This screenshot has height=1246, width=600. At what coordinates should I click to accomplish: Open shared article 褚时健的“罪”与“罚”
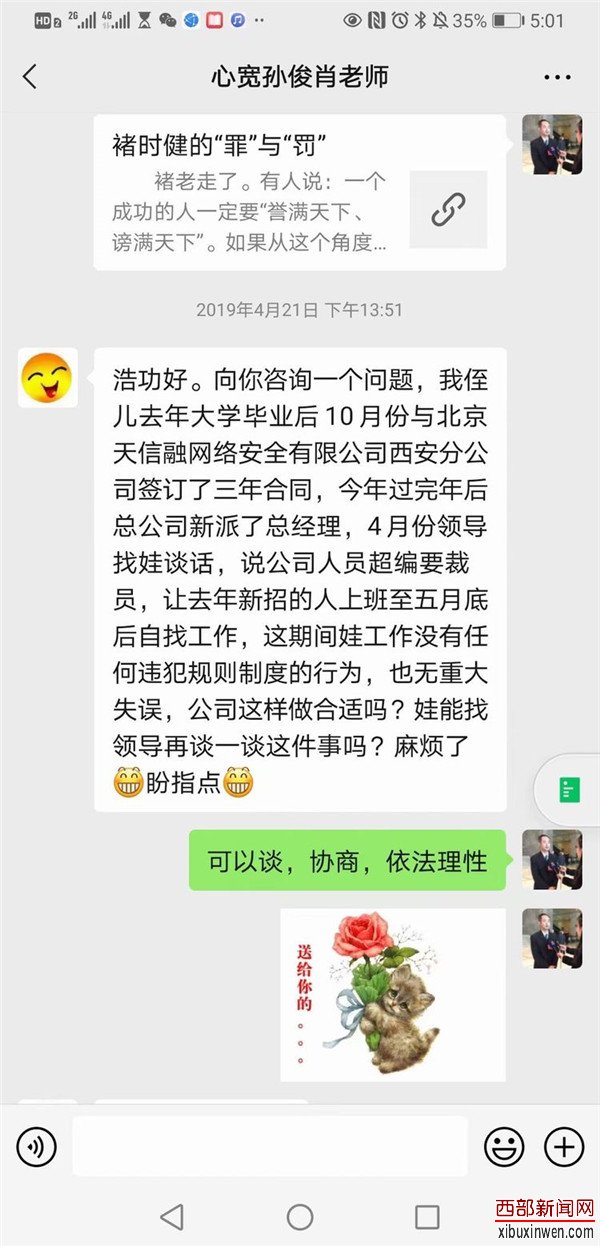[299, 192]
